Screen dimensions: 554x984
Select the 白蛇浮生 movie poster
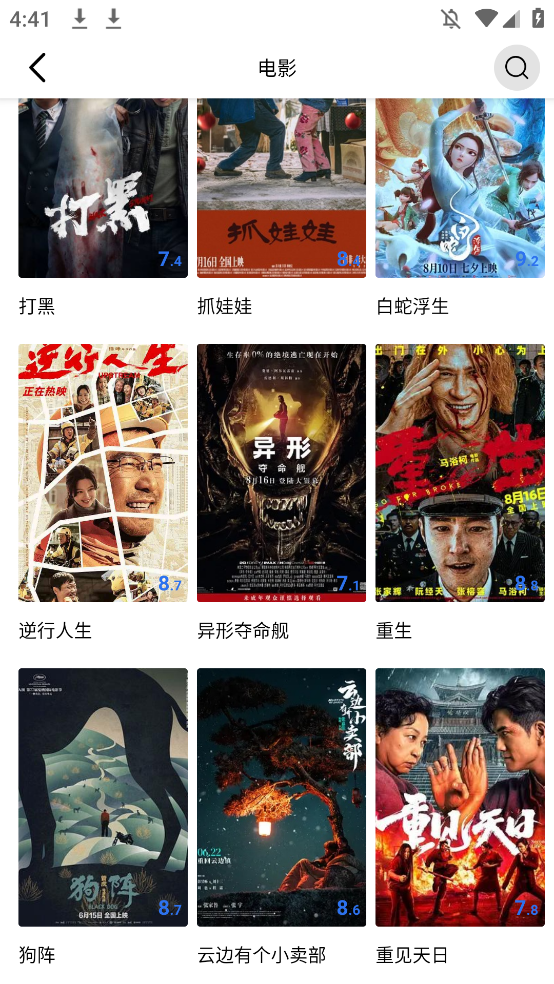[x=460, y=188]
